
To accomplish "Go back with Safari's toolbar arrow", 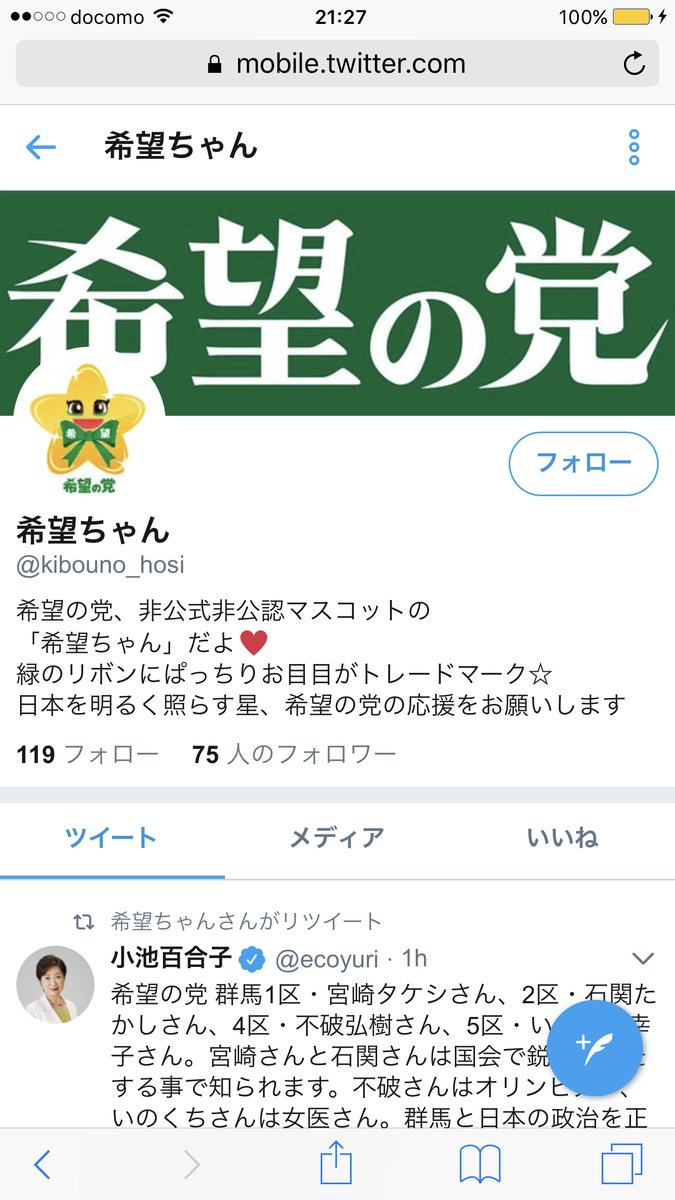I will [x=42, y=1164].
